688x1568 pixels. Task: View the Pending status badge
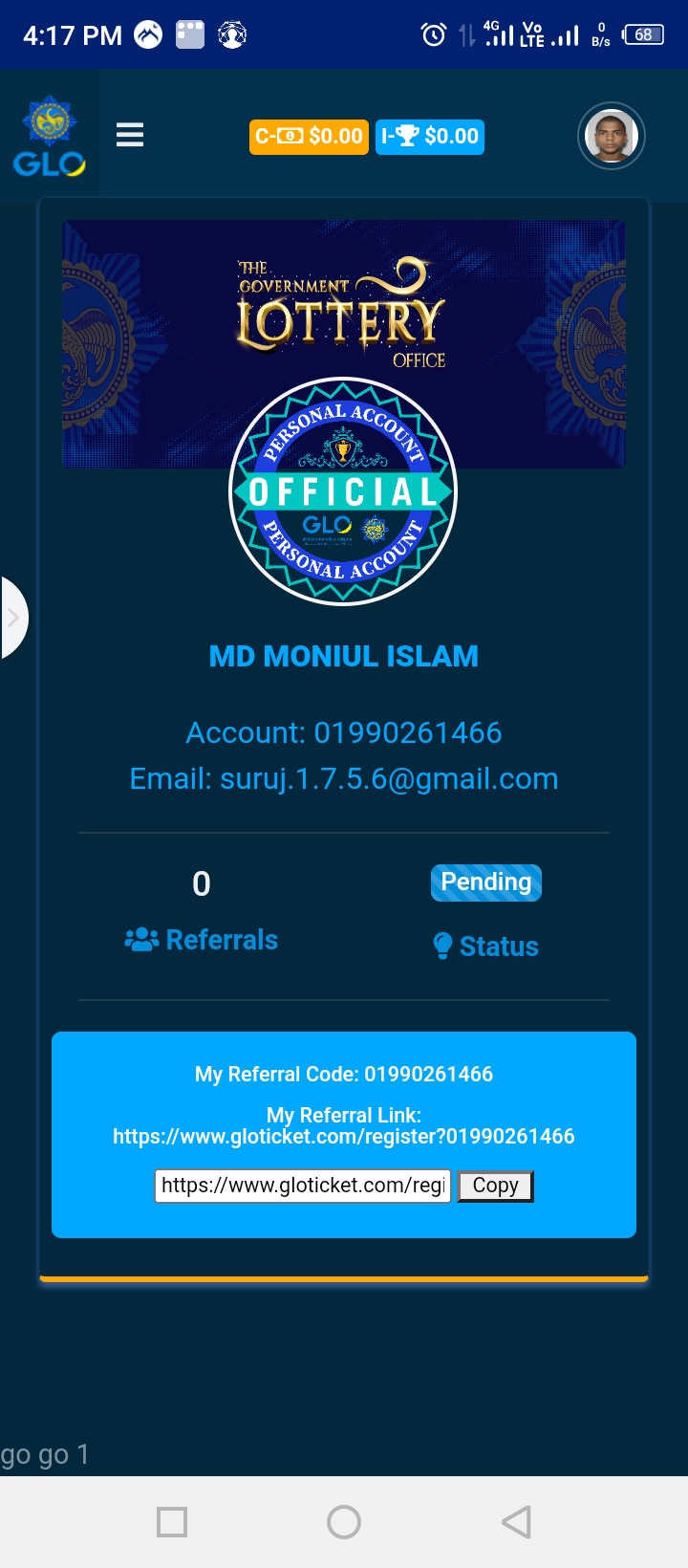point(485,882)
